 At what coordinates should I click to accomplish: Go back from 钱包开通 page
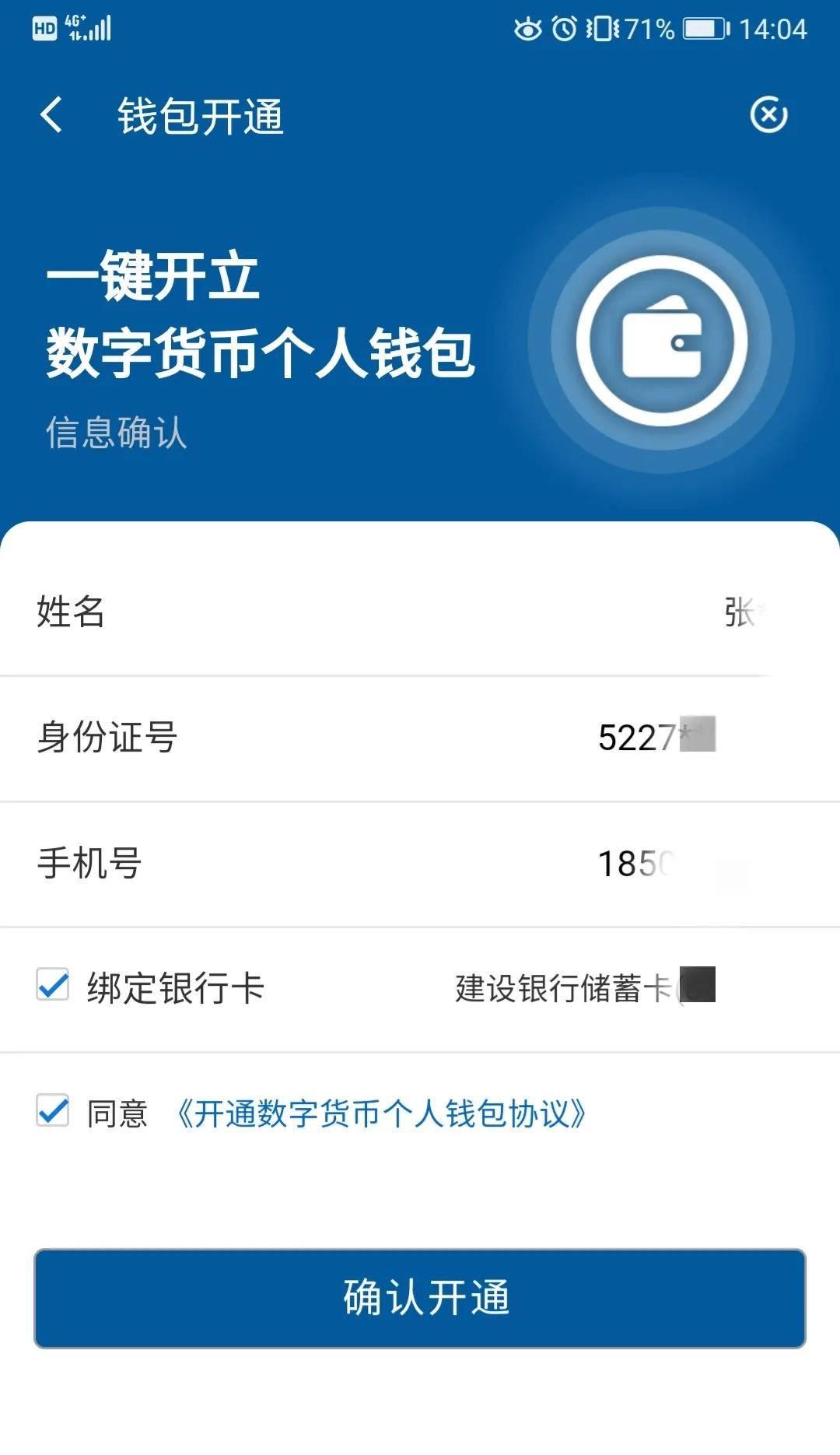click(x=51, y=116)
